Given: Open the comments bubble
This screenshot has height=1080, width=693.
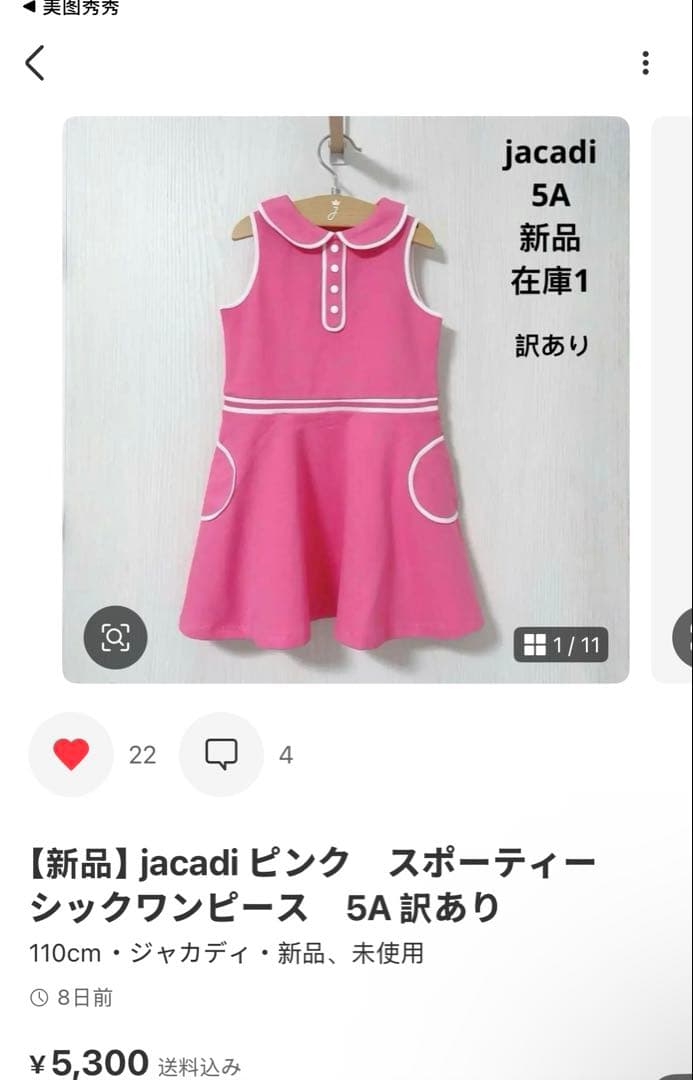Looking at the screenshot, I should (221, 755).
